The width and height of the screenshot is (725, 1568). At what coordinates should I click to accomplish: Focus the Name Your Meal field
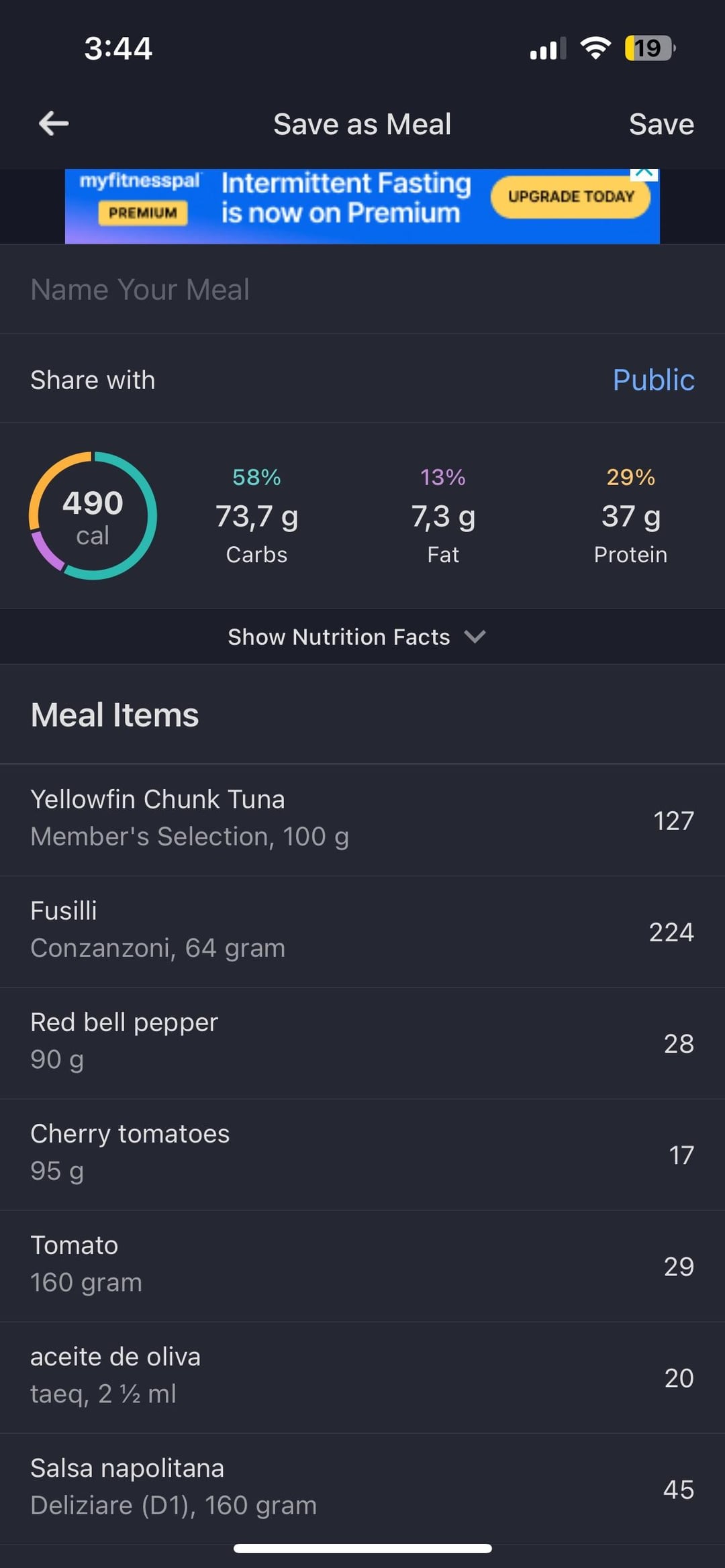362,289
